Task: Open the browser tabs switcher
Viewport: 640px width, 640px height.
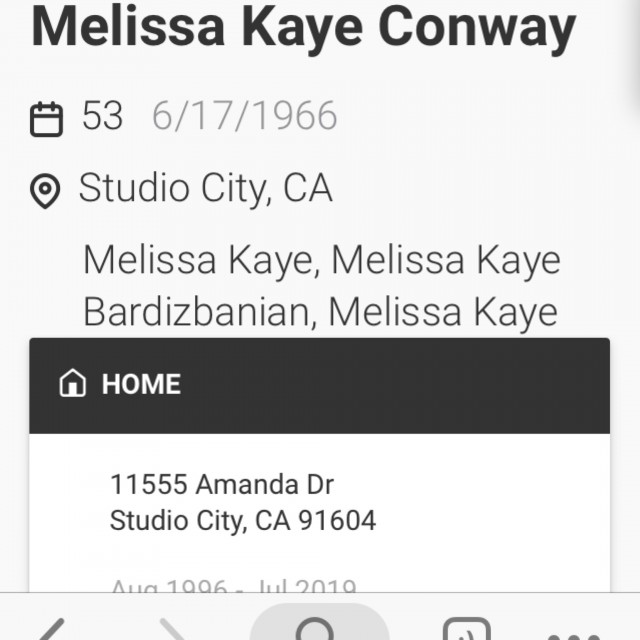Action: 466,629
